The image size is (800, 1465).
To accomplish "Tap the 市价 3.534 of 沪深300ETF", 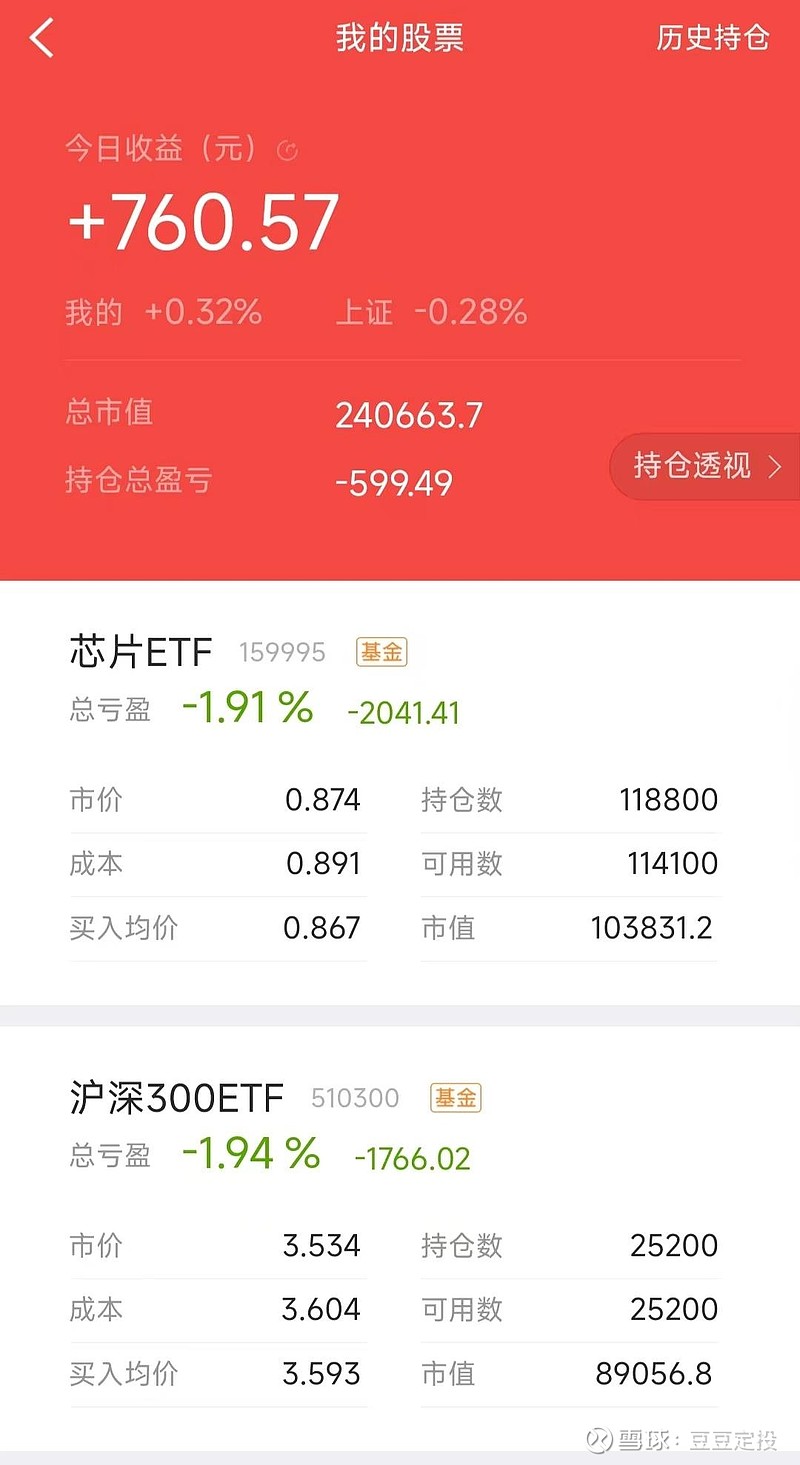I will tap(321, 1246).
